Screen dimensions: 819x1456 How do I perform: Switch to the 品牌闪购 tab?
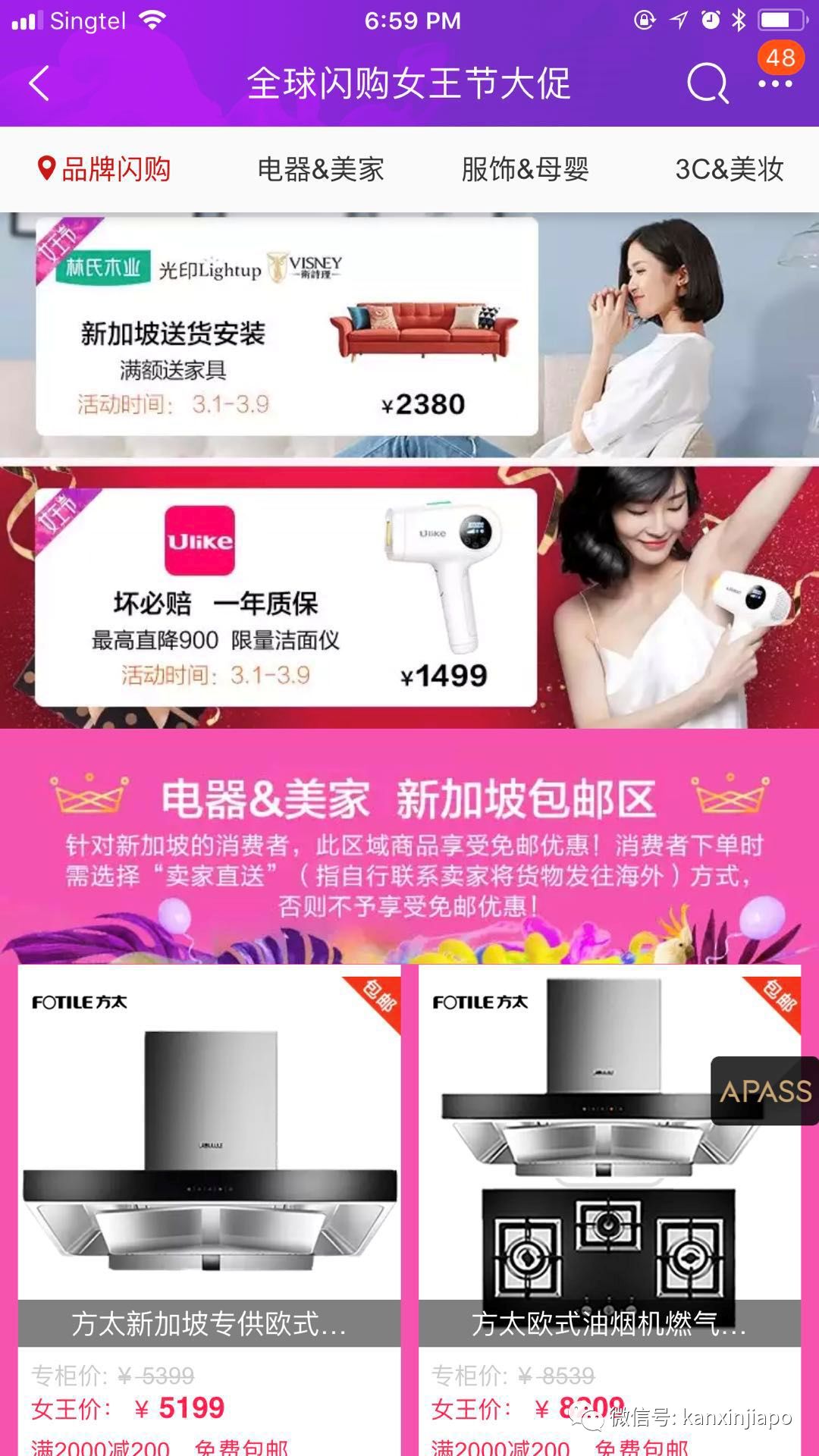(105, 169)
